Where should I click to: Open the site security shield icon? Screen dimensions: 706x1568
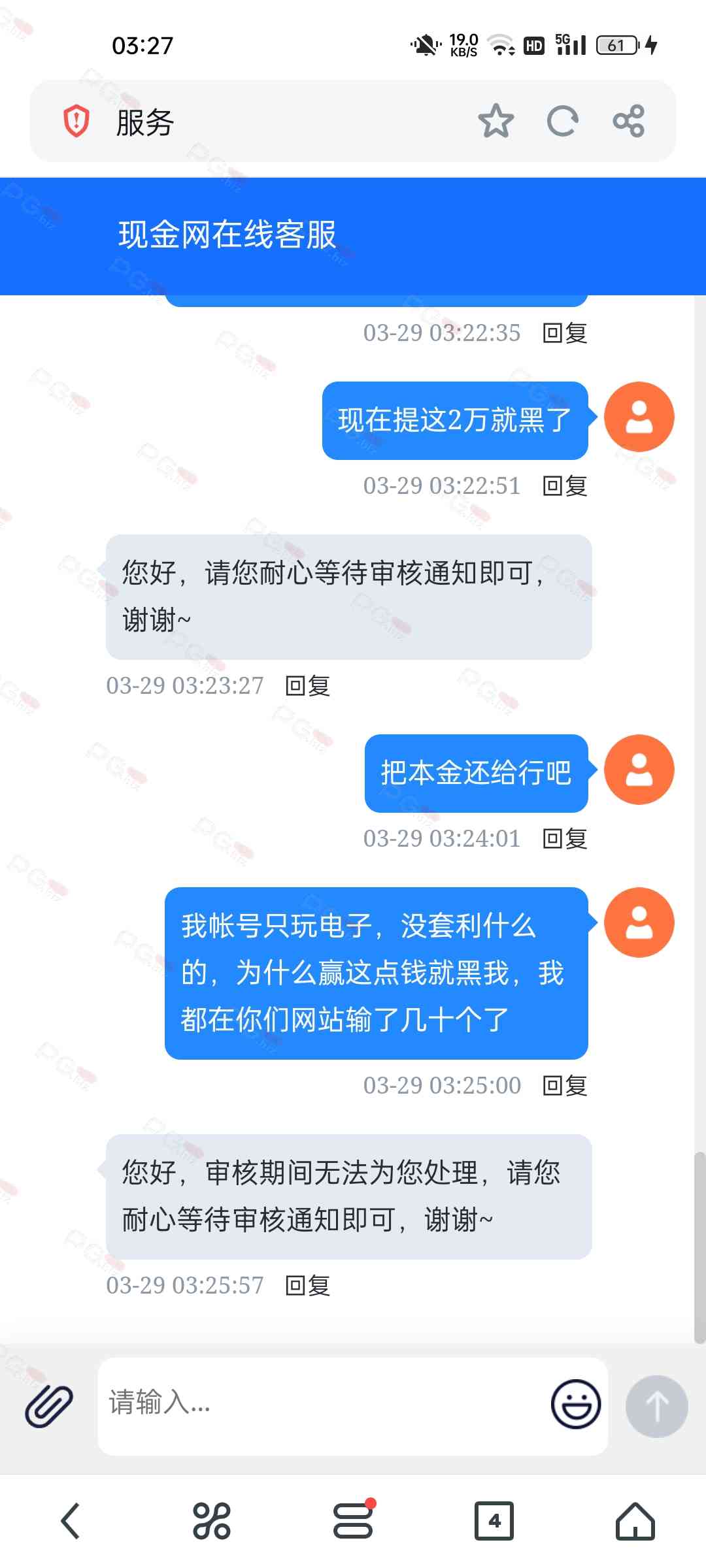pyautogui.click(x=76, y=122)
